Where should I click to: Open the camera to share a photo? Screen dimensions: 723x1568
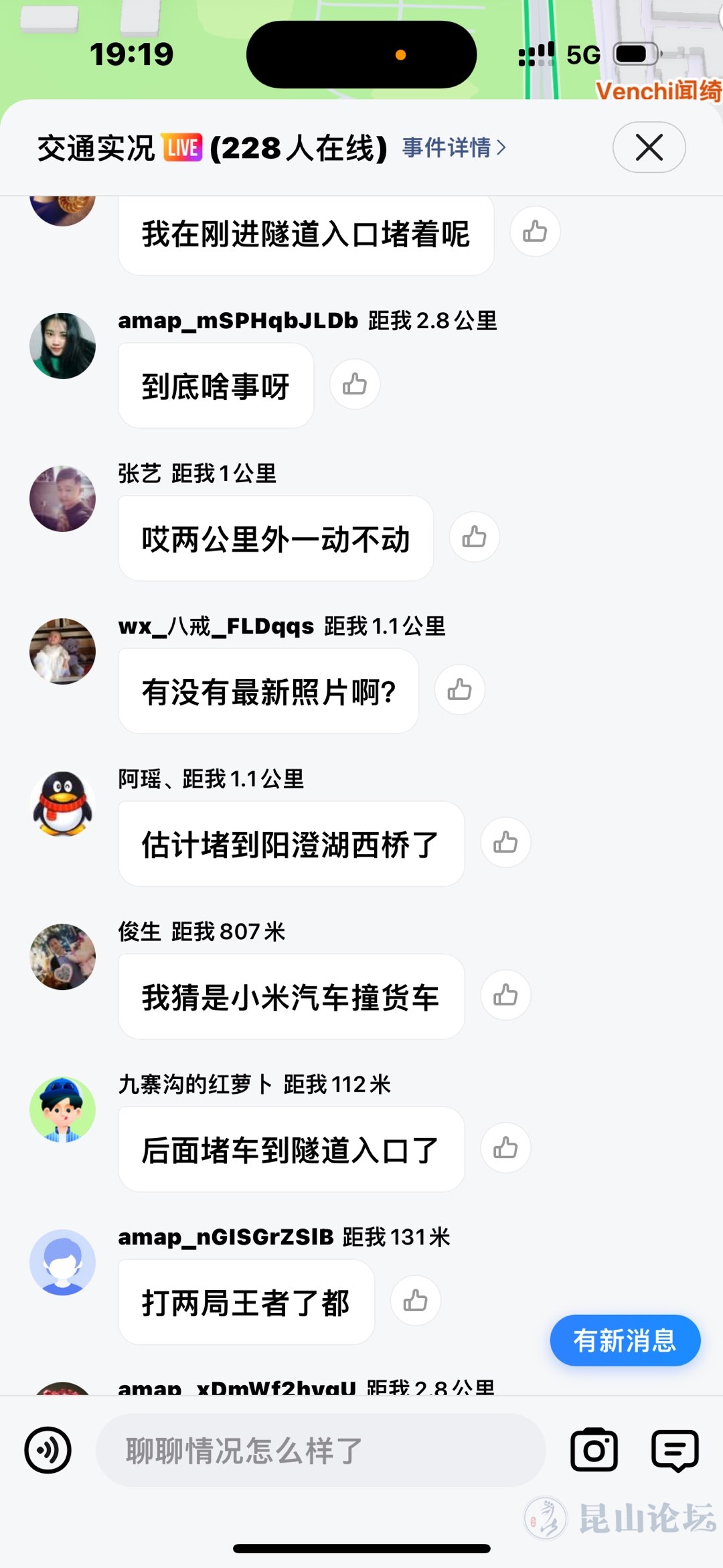pos(594,1450)
